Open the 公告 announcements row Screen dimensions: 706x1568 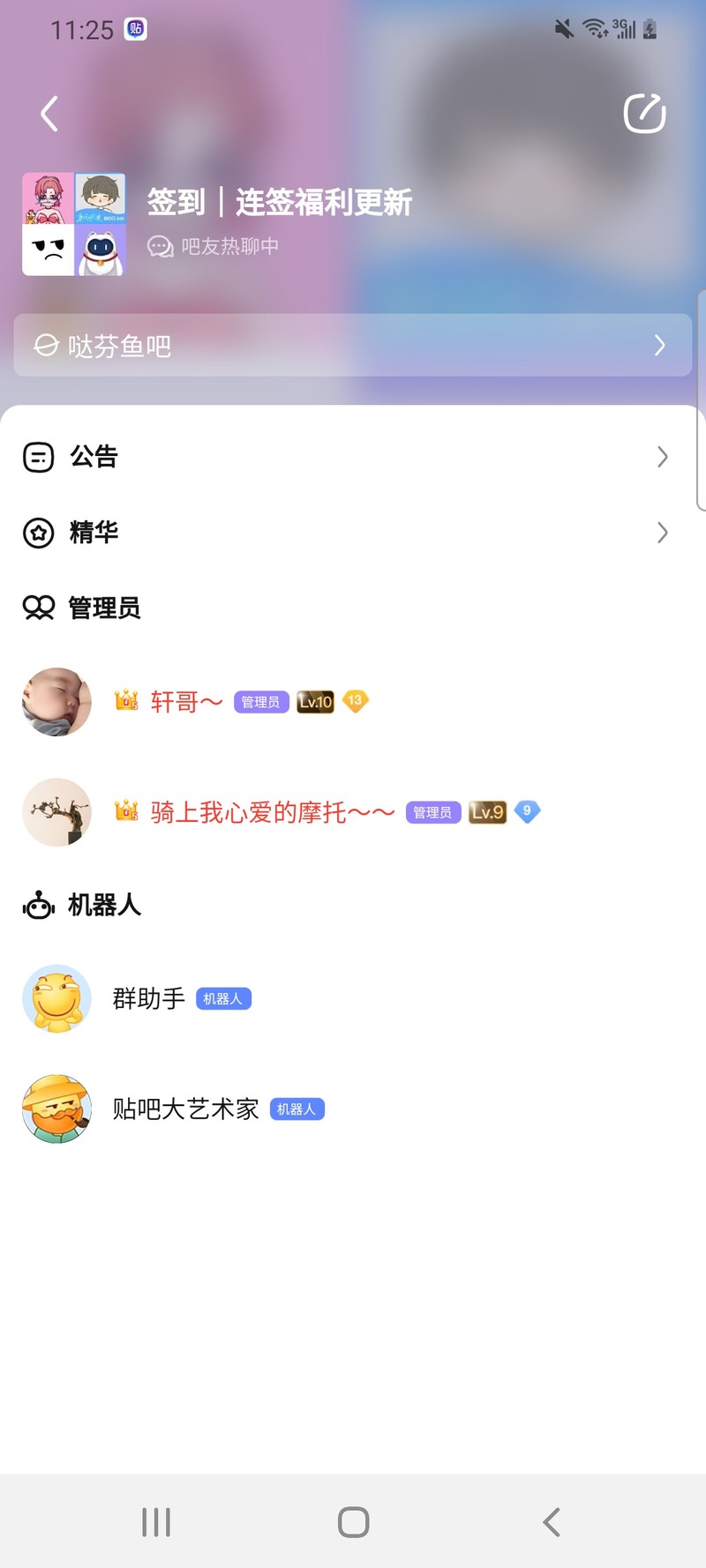point(353,457)
